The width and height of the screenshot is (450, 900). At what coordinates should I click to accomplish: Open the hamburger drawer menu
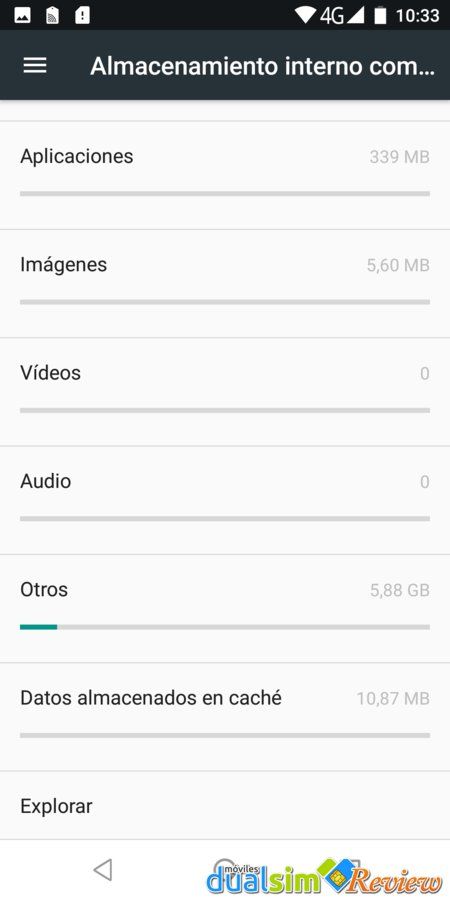click(34, 65)
